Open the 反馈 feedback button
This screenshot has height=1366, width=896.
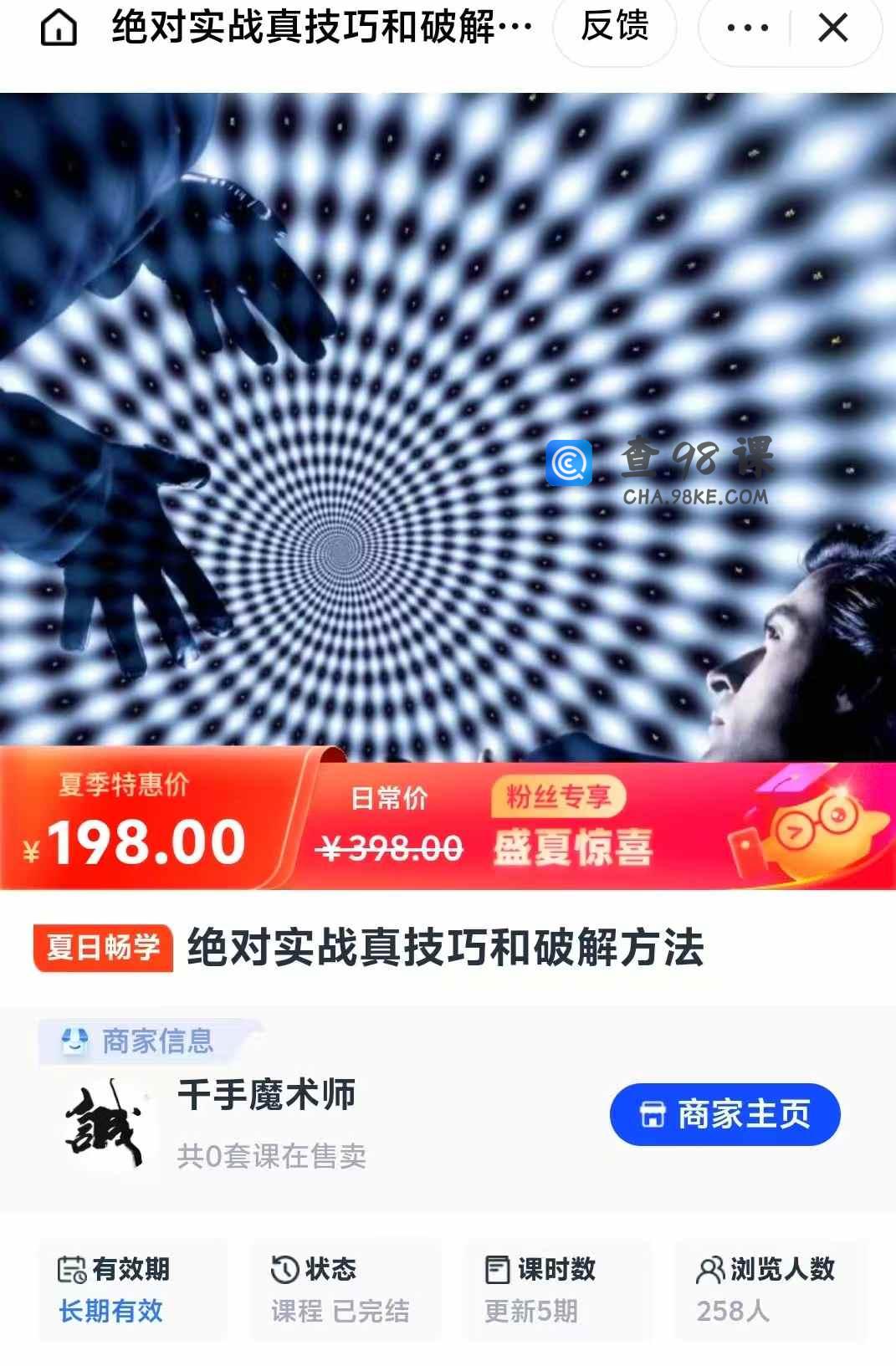pos(615,28)
